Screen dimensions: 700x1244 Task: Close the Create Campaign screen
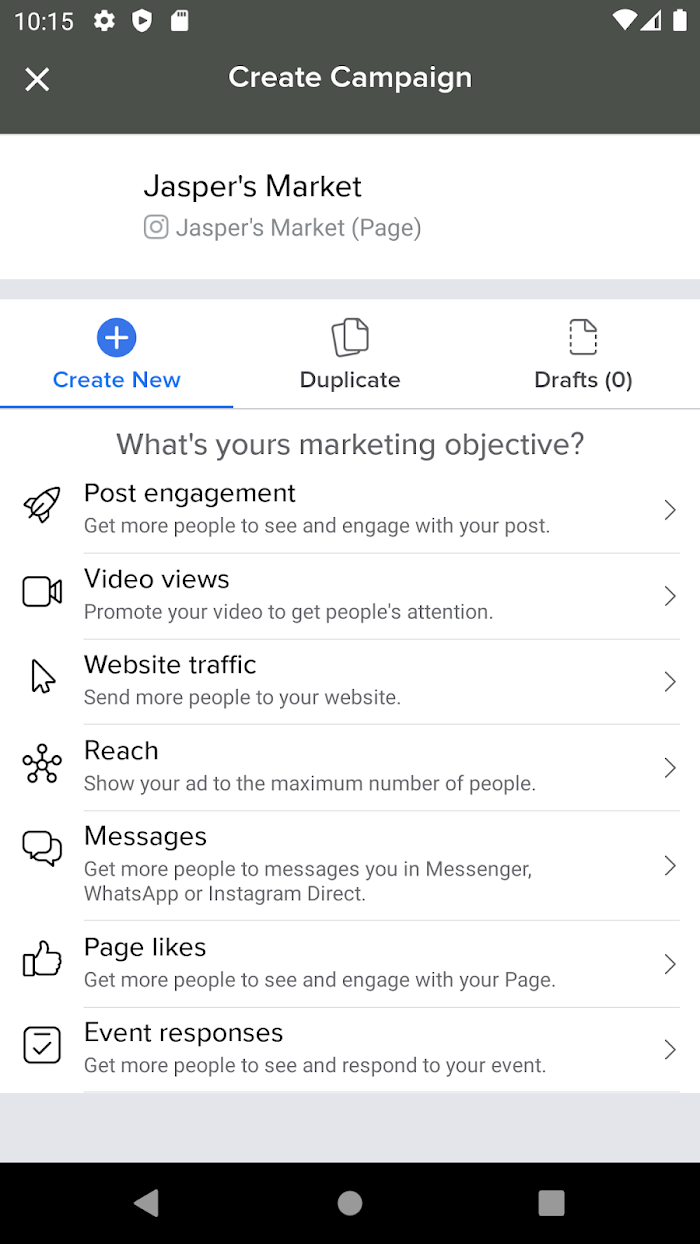coord(37,80)
